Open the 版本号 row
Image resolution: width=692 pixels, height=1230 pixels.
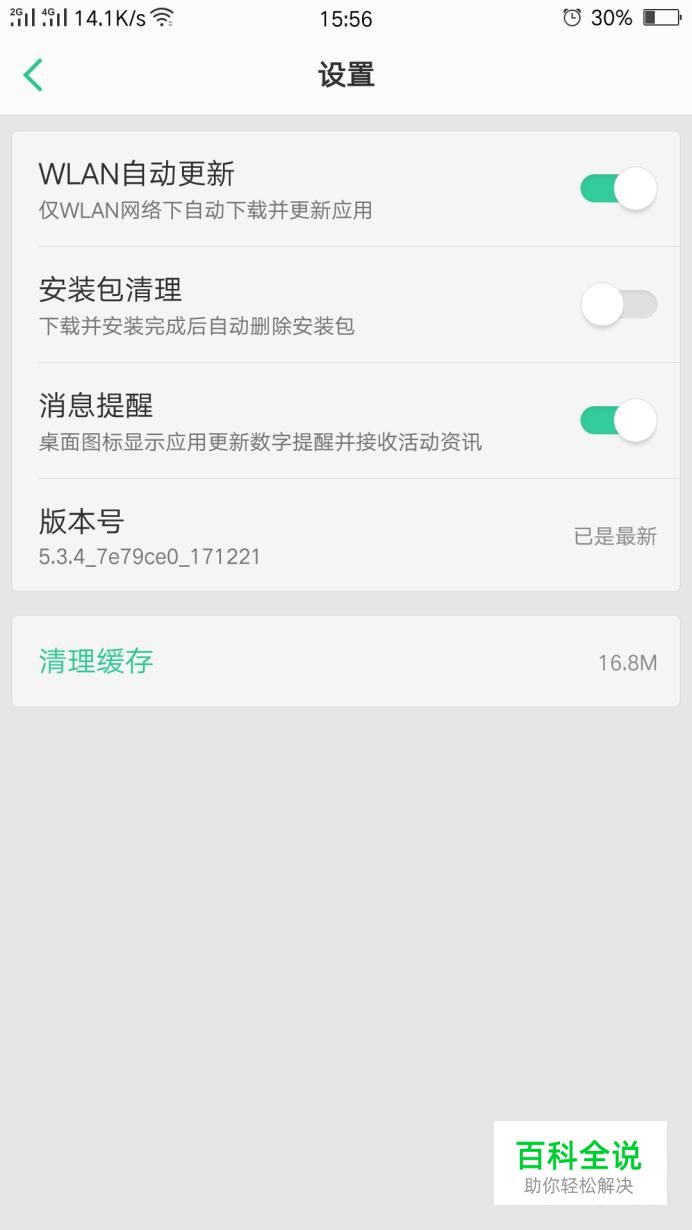(x=346, y=536)
